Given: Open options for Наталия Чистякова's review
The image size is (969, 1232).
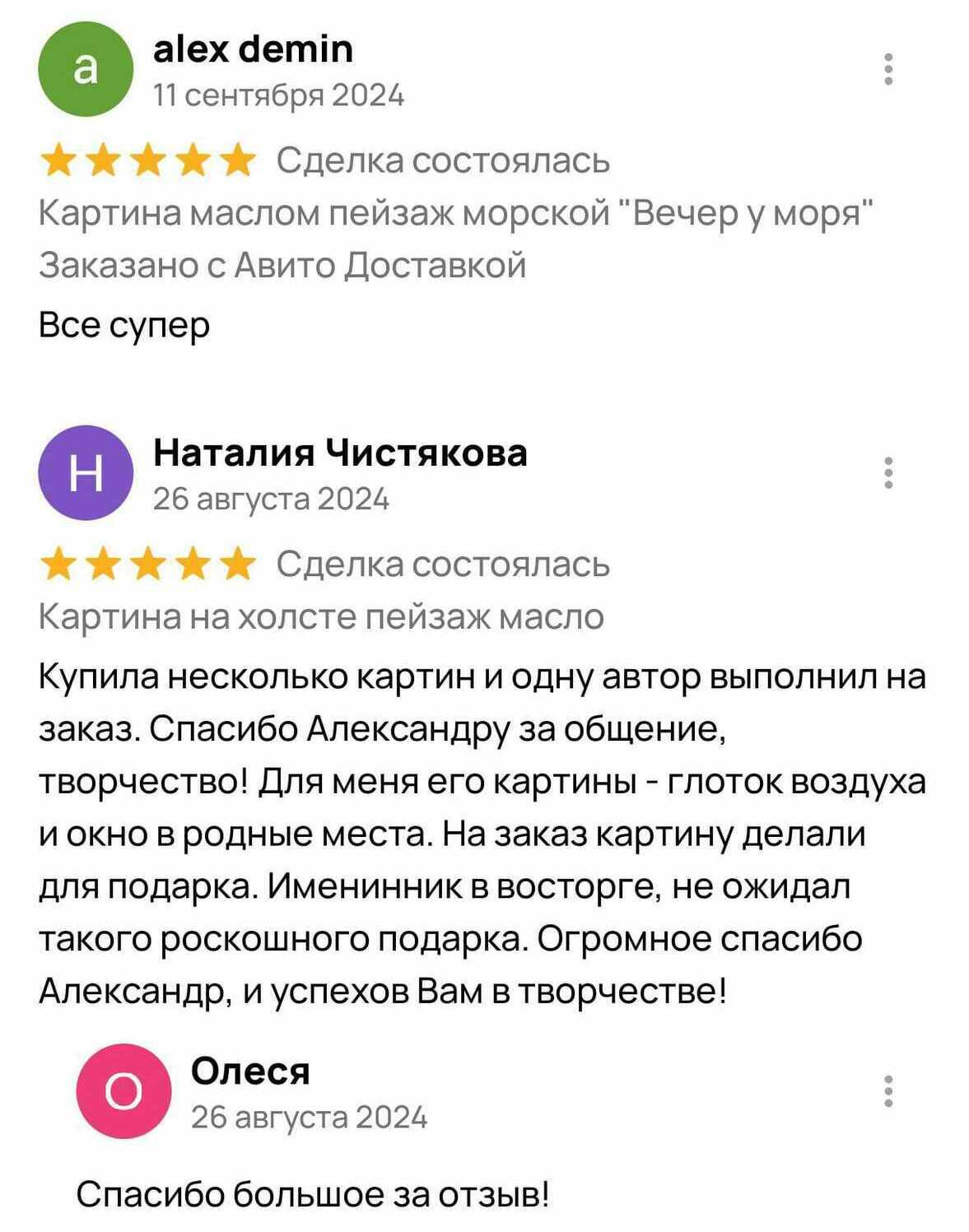Looking at the screenshot, I should point(888,473).
